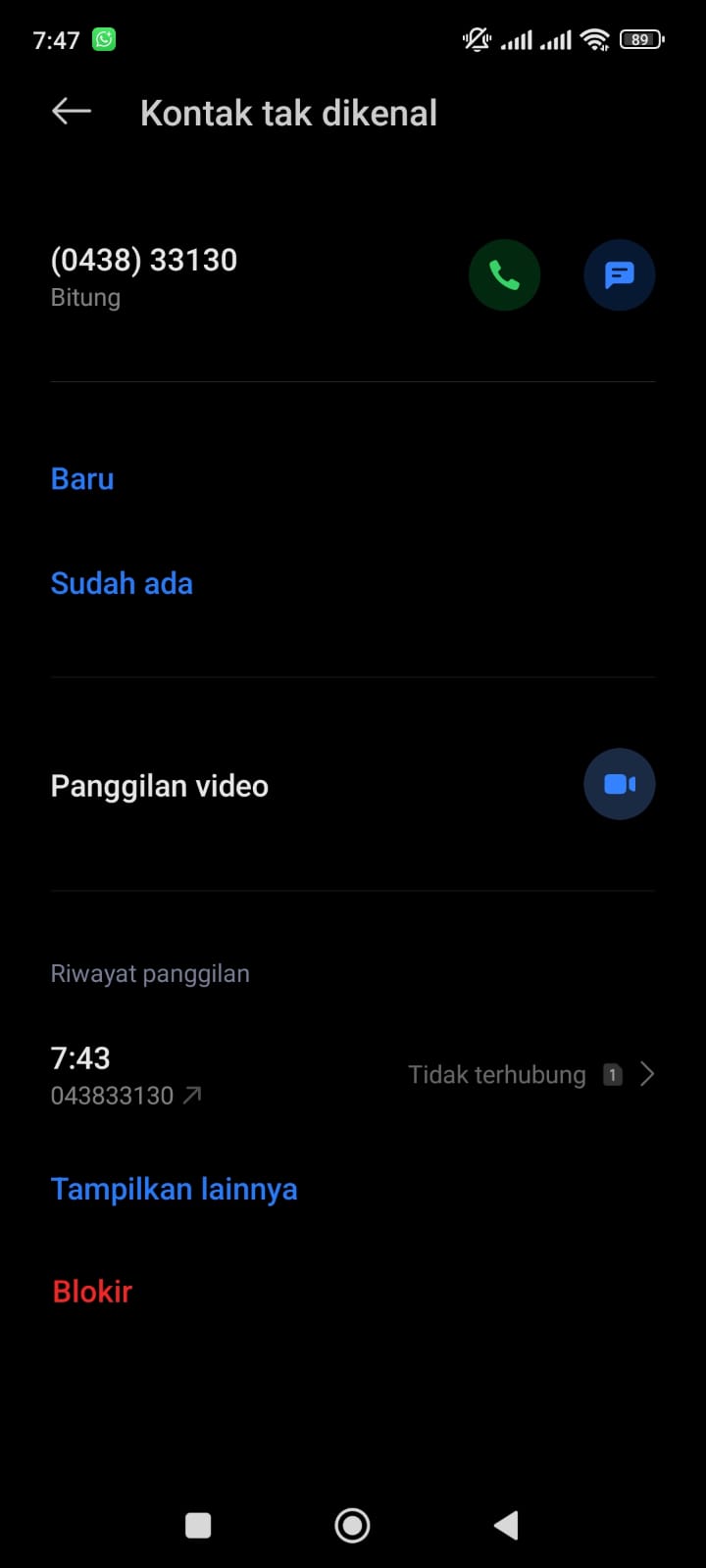Select Baru to create a new contact
Viewport: 706px width, 1568px height.
[x=82, y=479]
